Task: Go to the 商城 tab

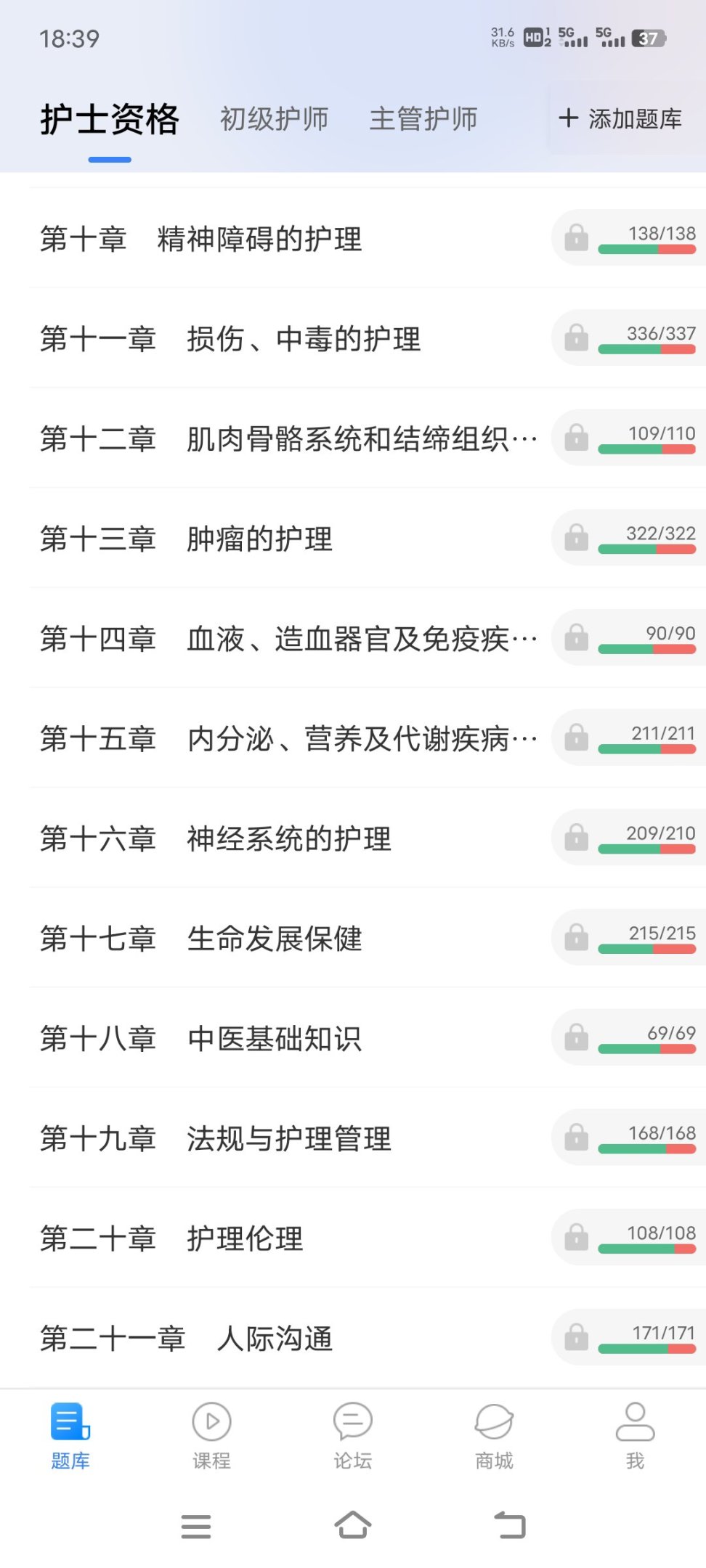Action: coord(494,1436)
